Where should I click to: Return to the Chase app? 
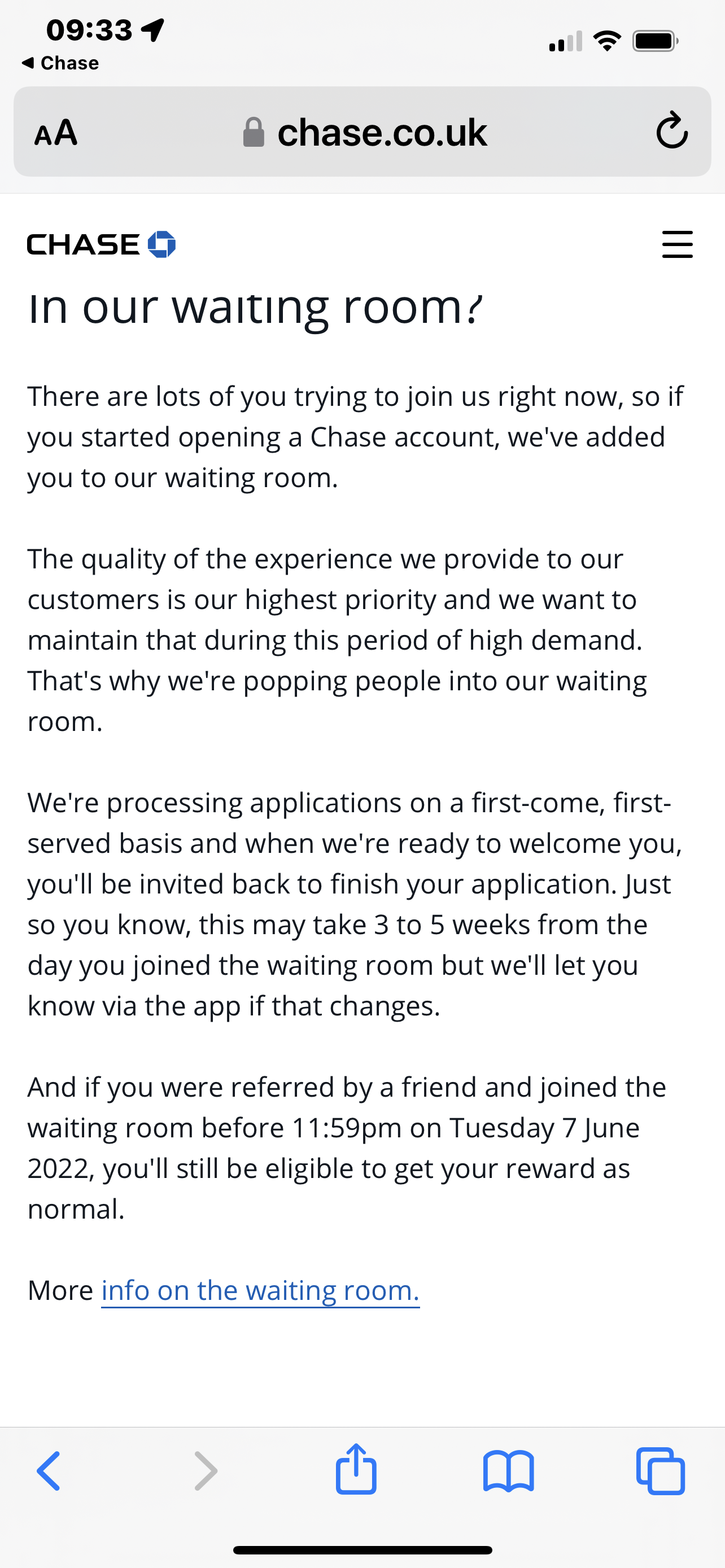click(x=60, y=63)
